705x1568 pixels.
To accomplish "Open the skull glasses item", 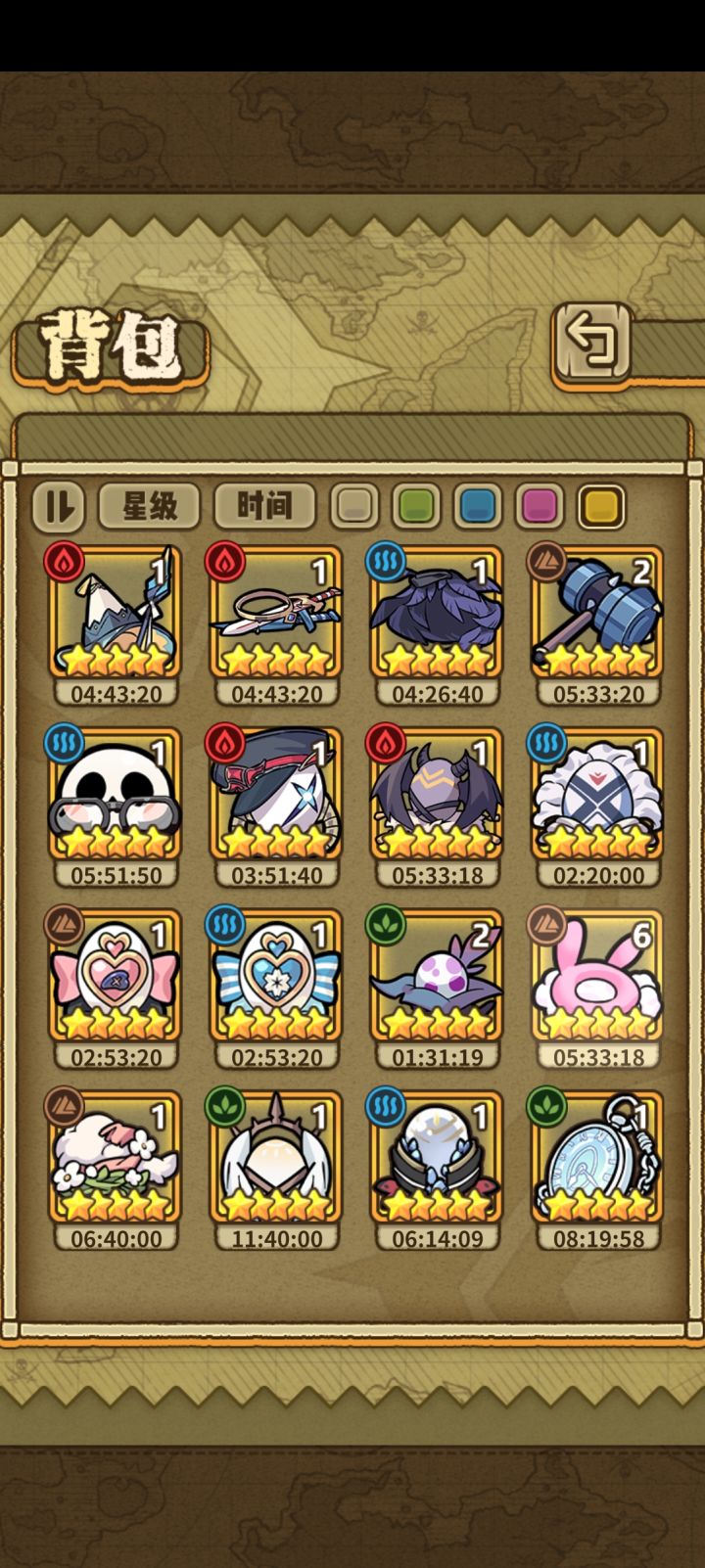I will (x=115, y=795).
